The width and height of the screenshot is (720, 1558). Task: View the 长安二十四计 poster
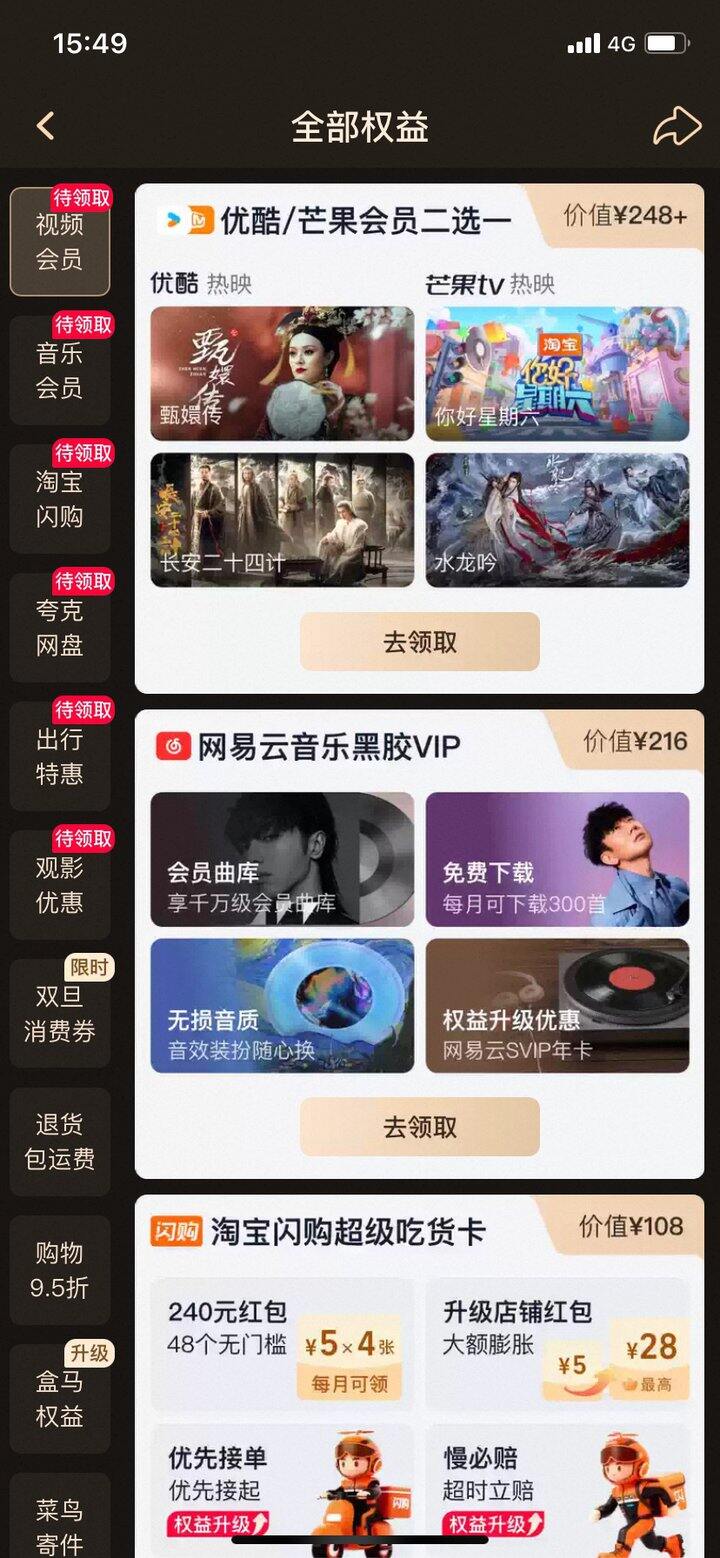[282, 520]
